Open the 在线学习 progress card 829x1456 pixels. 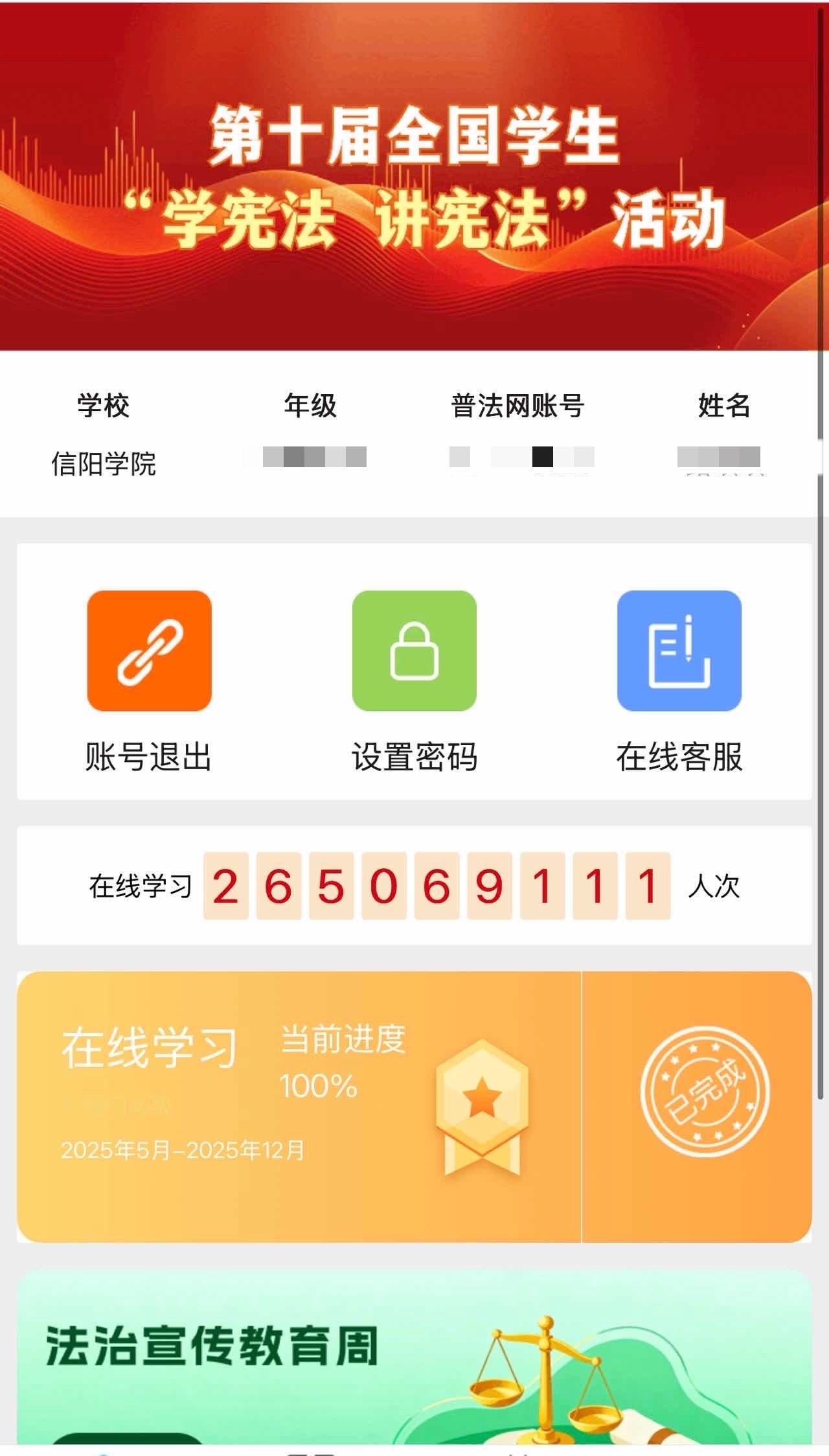(298, 1106)
